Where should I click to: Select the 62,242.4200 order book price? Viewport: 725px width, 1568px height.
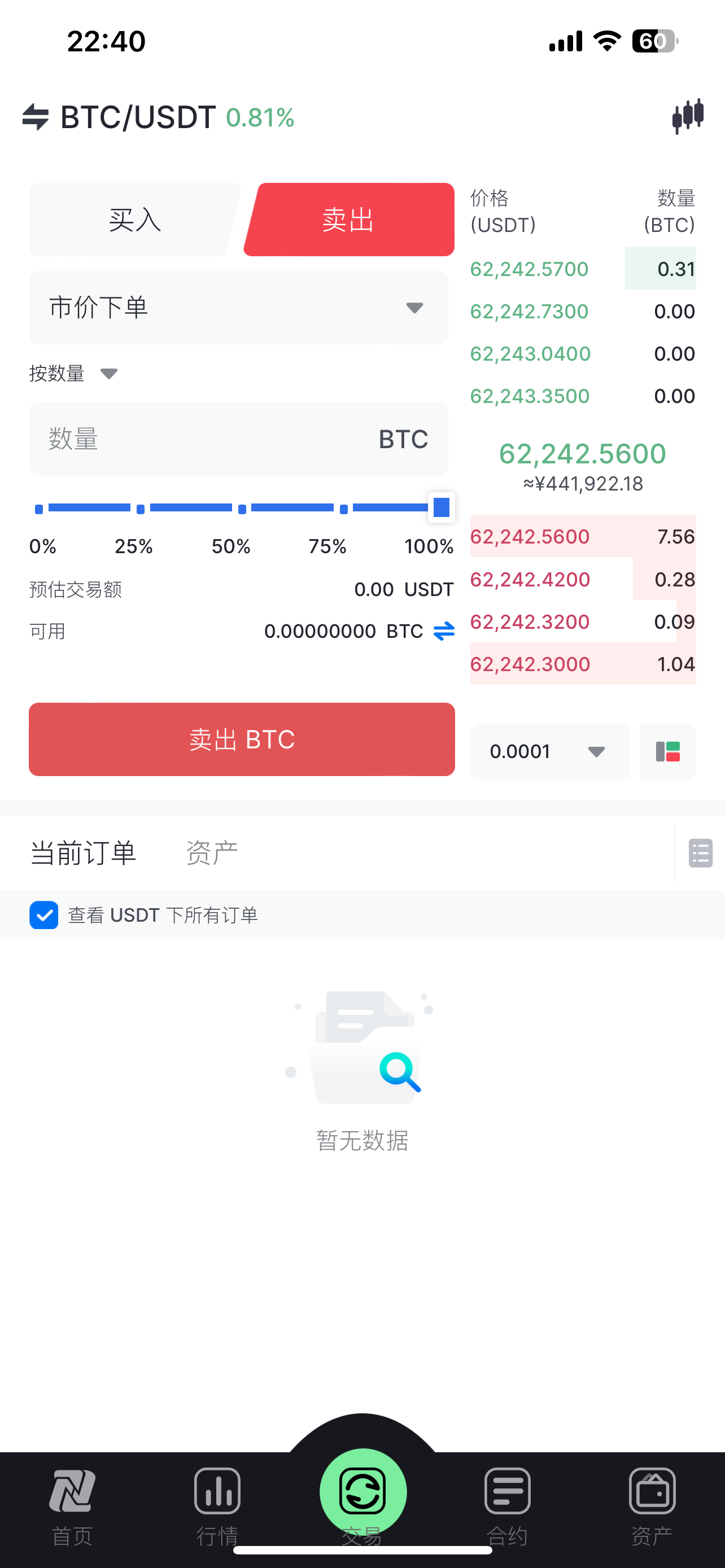point(530,580)
